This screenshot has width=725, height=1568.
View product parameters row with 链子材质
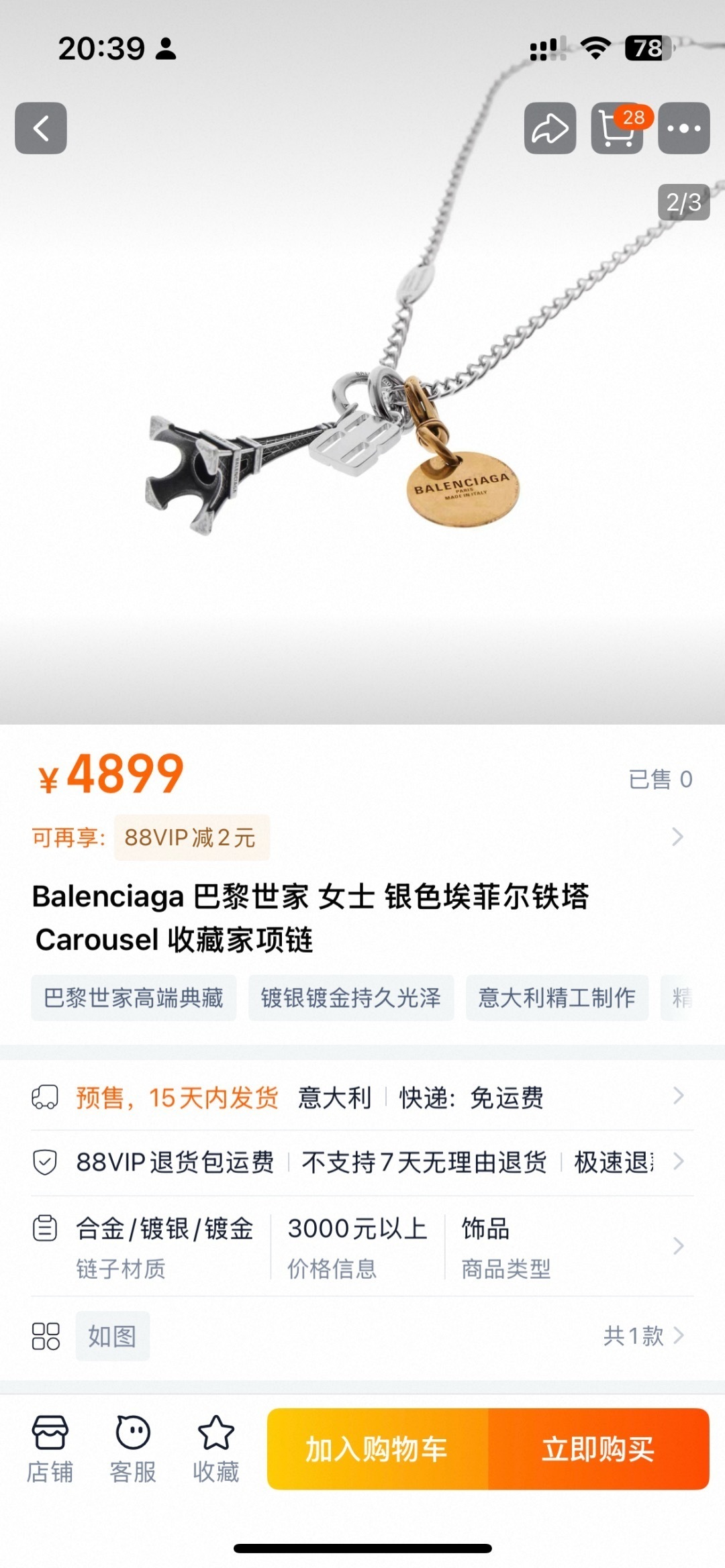click(x=362, y=1247)
